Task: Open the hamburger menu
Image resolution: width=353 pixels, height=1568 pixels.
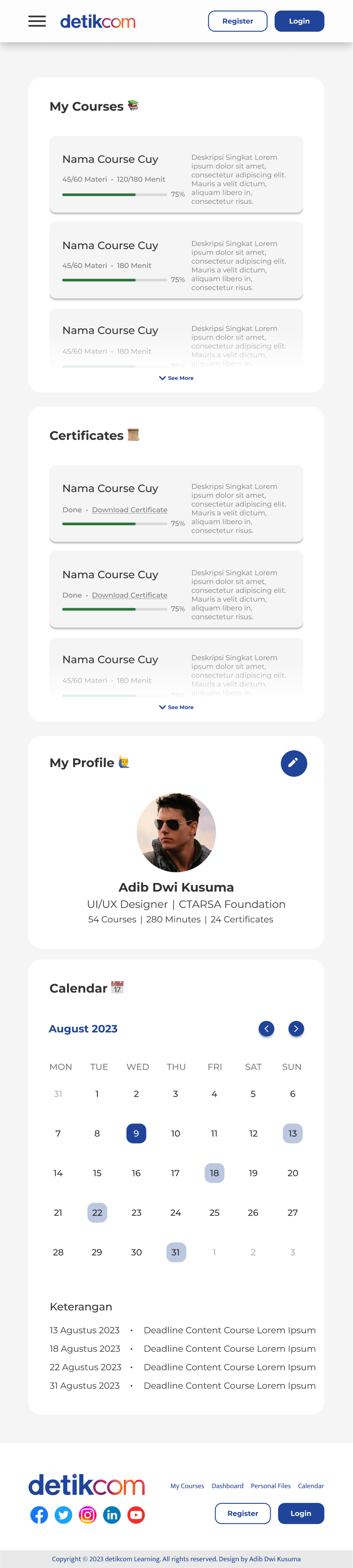Action: click(37, 21)
